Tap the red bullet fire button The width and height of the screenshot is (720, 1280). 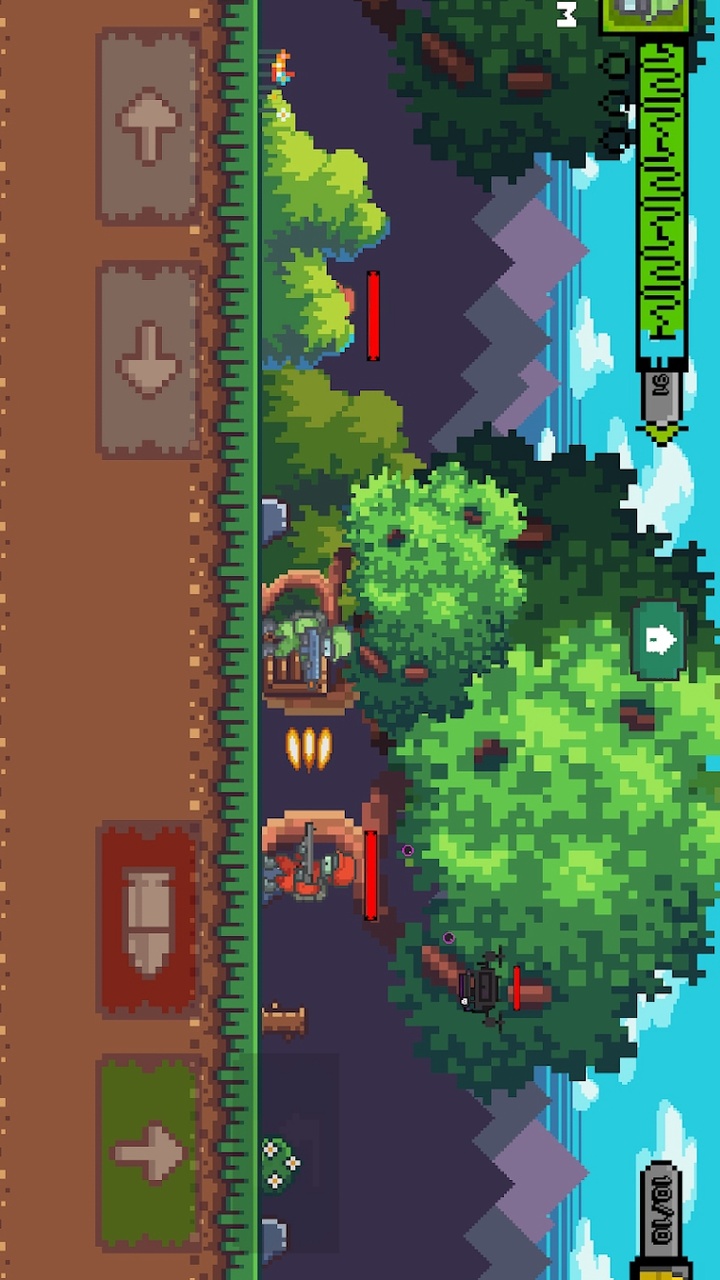(x=148, y=920)
